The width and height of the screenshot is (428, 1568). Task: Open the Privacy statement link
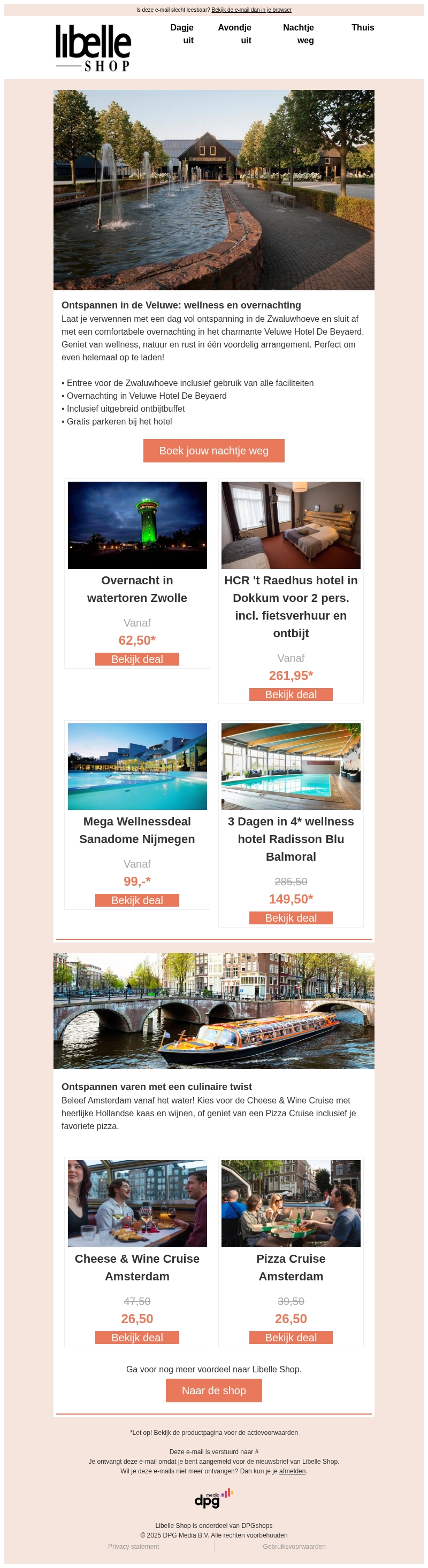pyautogui.click(x=133, y=1547)
